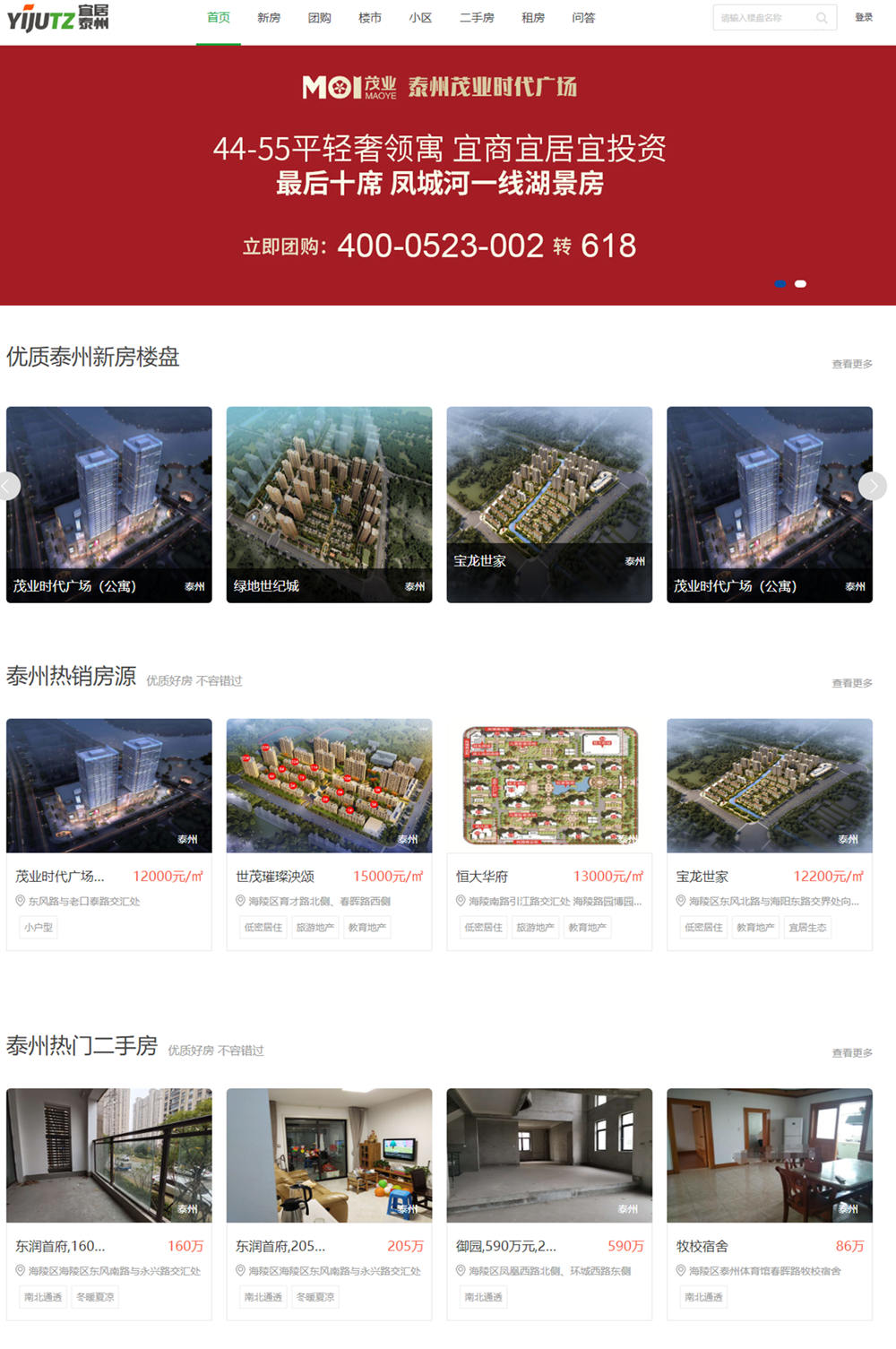Show next new-home carousel slide
This screenshot has height=1349, width=896.
tap(873, 486)
